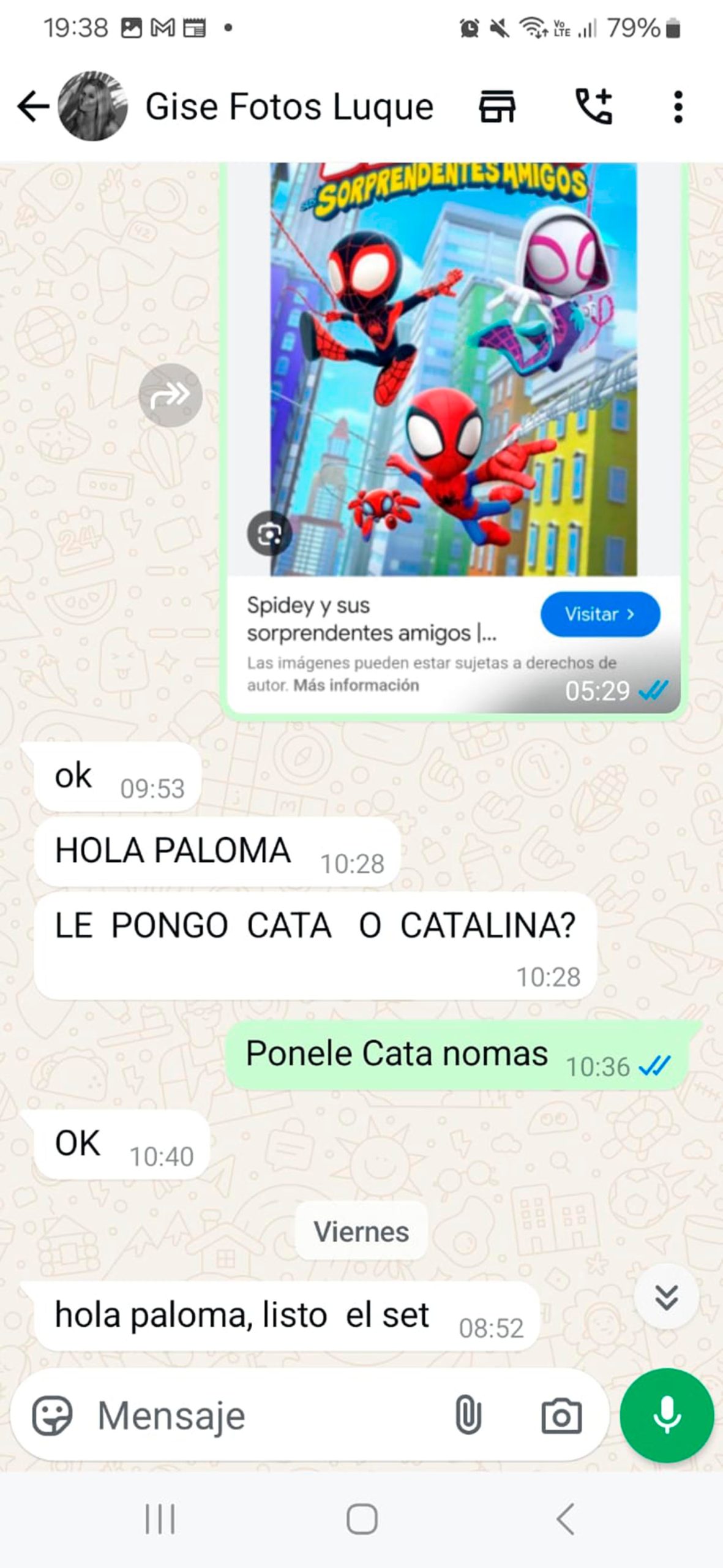
Task: Open Gise Fotos Luque contact info
Action: pyautogui.click(x=289, y=107)
